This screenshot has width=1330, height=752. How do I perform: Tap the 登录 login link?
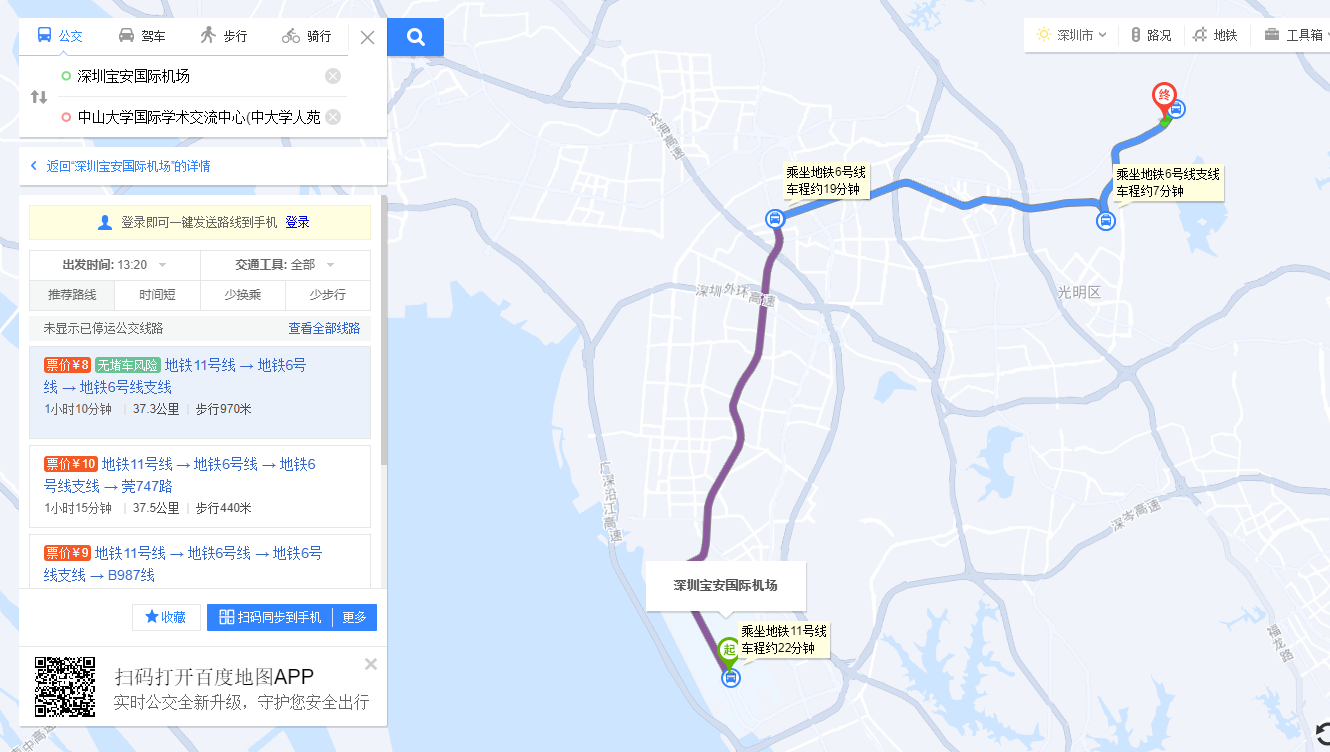tap(297, 222)
